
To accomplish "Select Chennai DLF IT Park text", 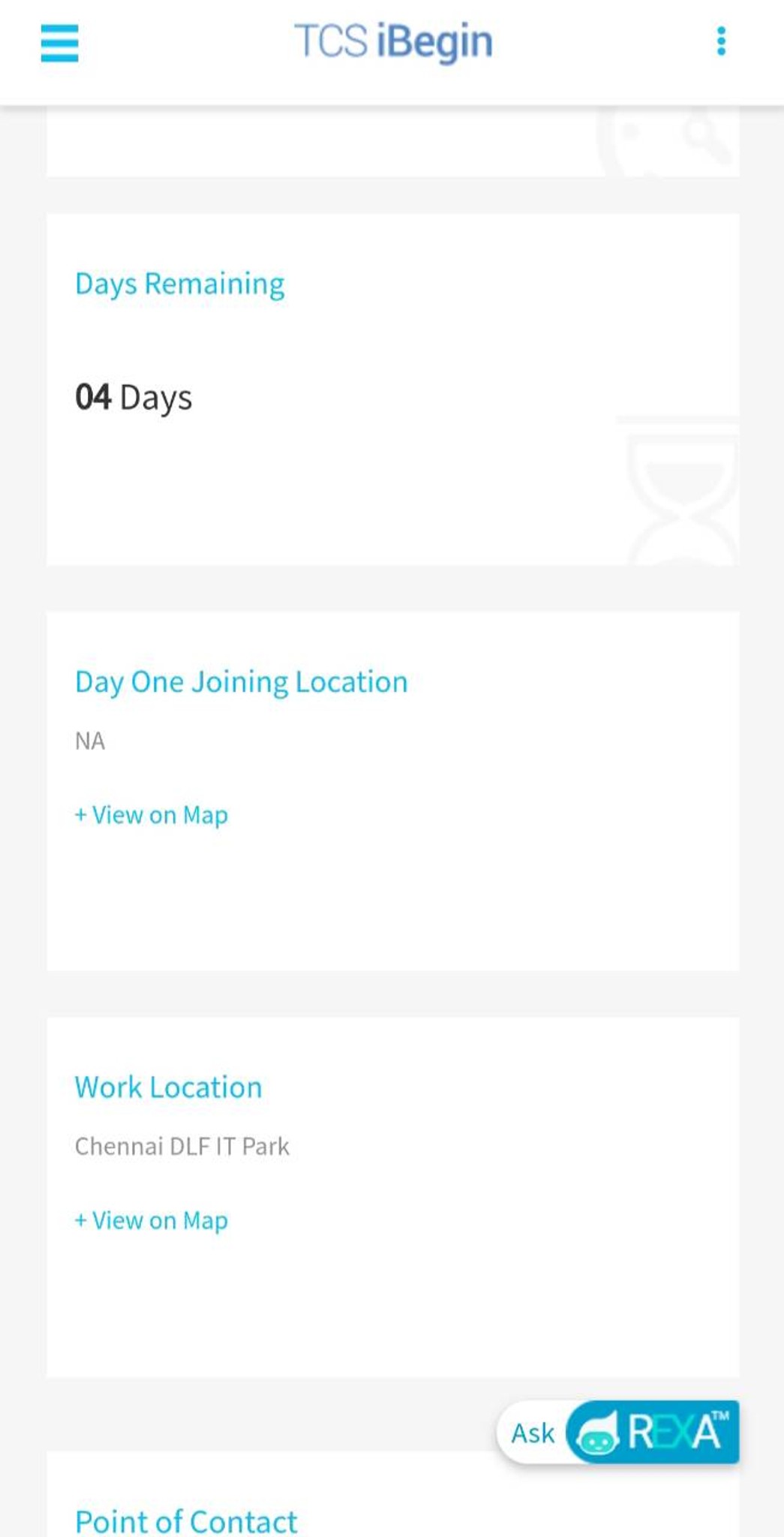I will pyautogui.click(x=182, y=1145).
